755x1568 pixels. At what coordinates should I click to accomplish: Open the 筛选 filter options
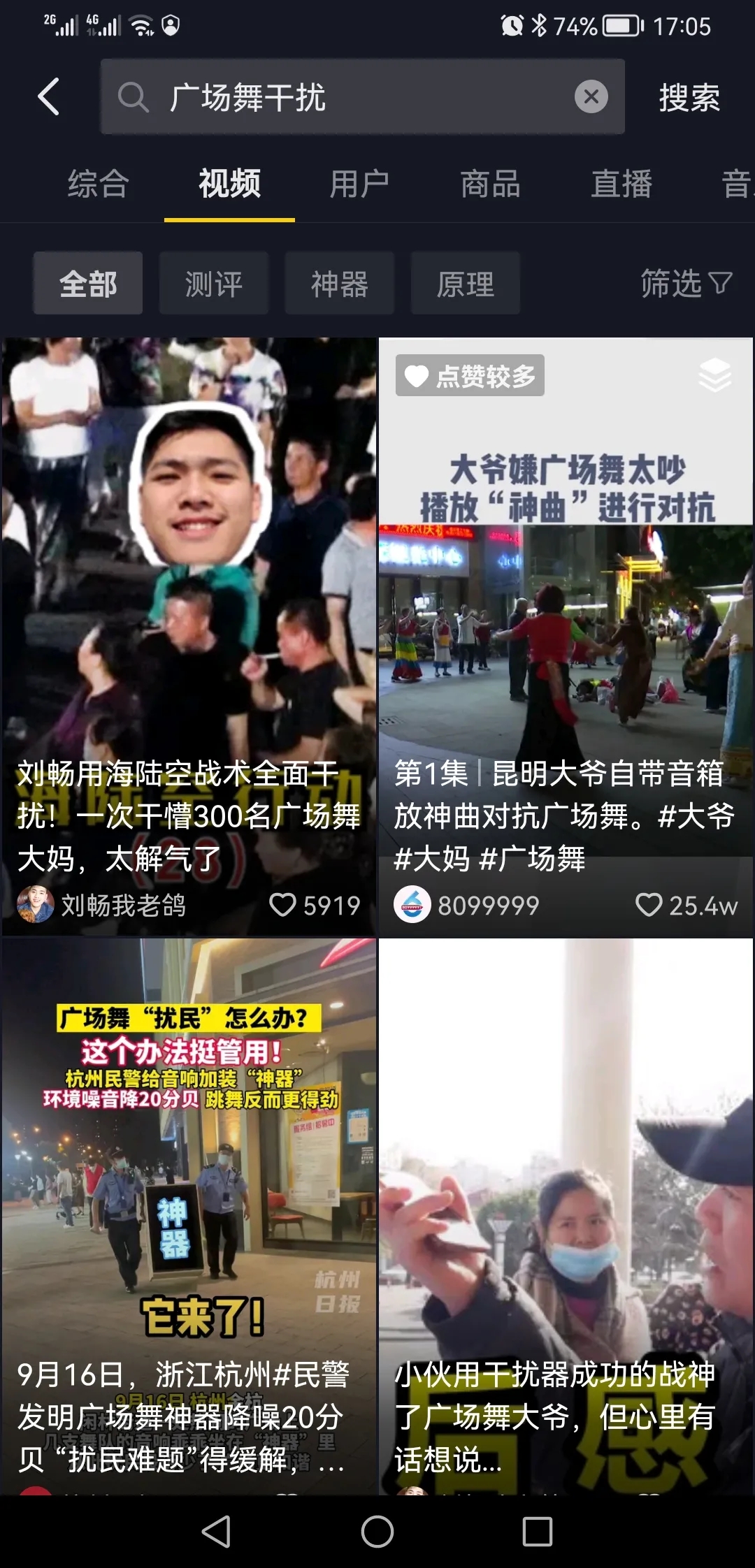point(686,284)
